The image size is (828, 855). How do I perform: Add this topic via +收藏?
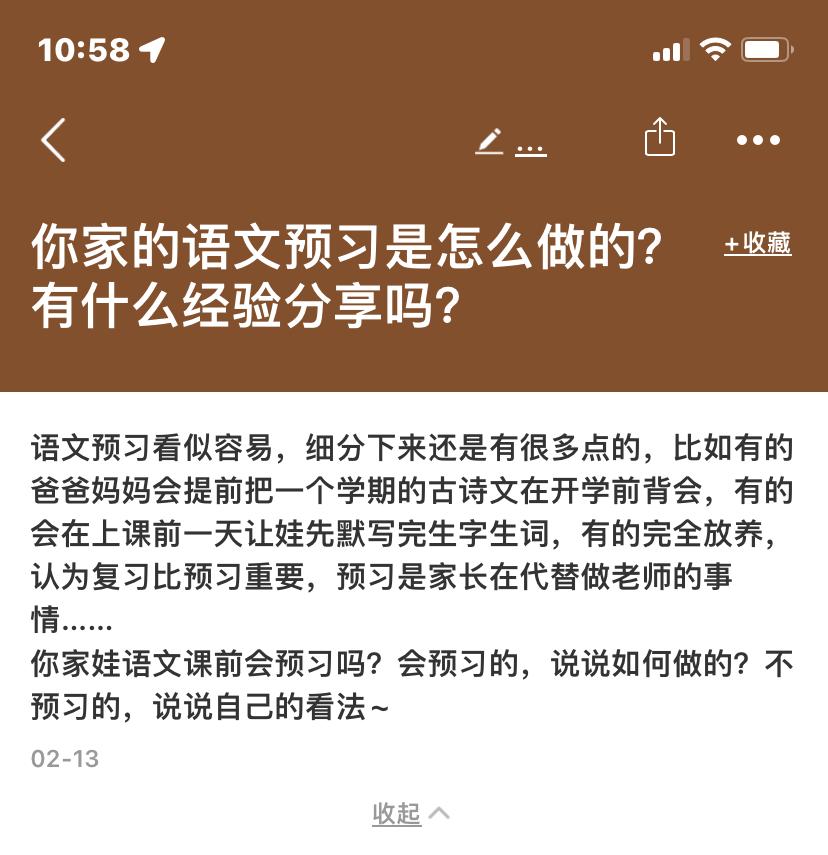point(758,243)
